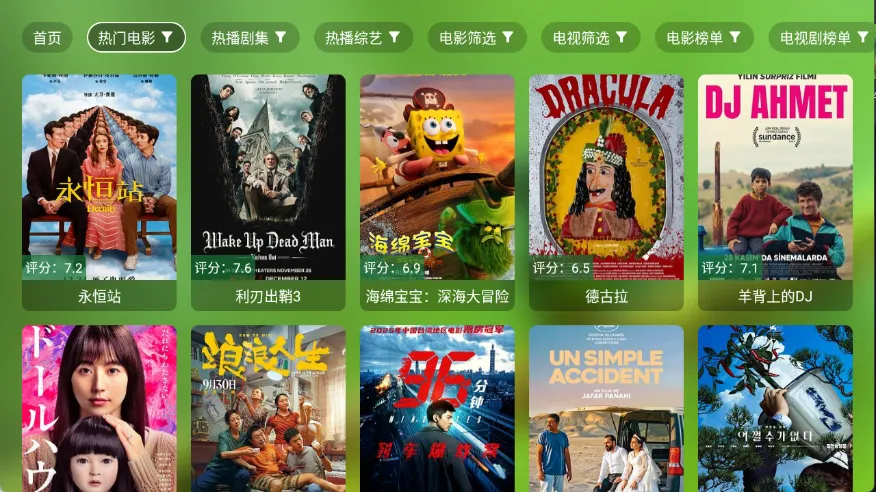
Task: Select the 热门电影 filter tab
Action: [136, 38]
